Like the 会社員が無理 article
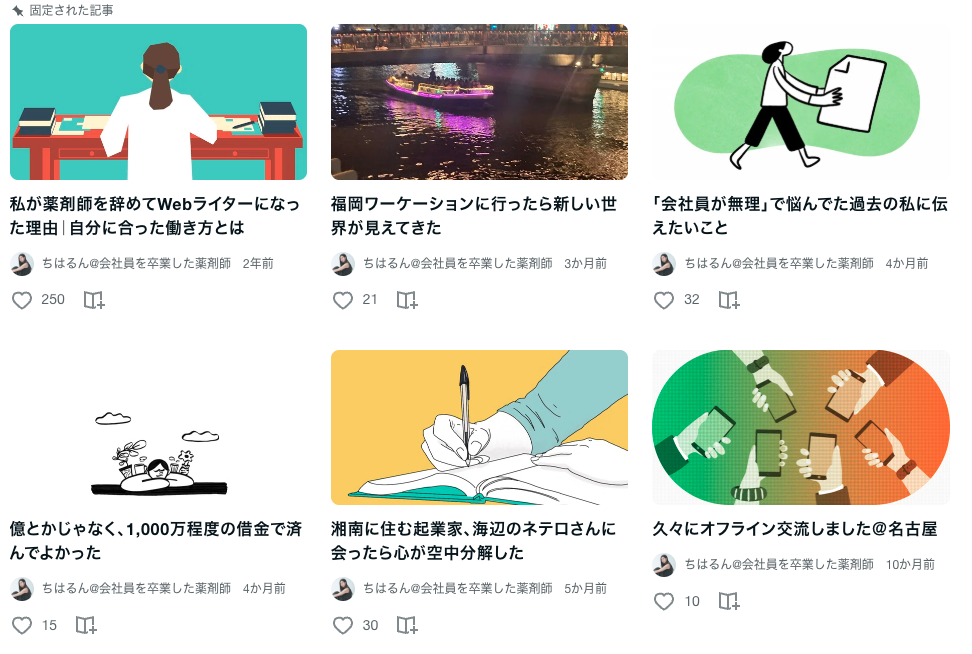 tap(664, 300)
